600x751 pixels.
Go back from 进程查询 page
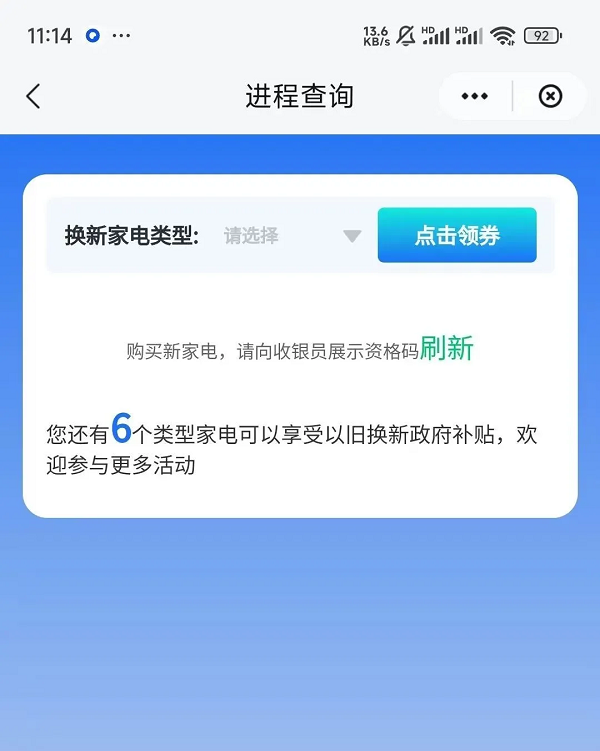click(34, 96)
